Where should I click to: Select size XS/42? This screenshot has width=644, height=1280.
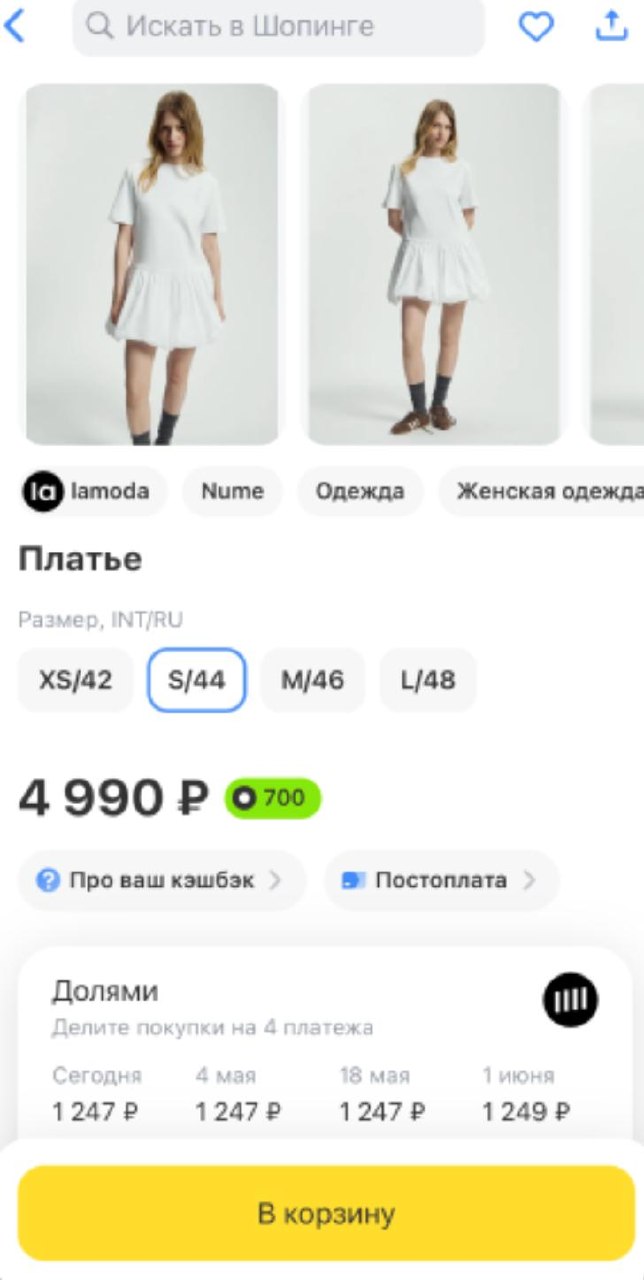click(x=75, y=680)
